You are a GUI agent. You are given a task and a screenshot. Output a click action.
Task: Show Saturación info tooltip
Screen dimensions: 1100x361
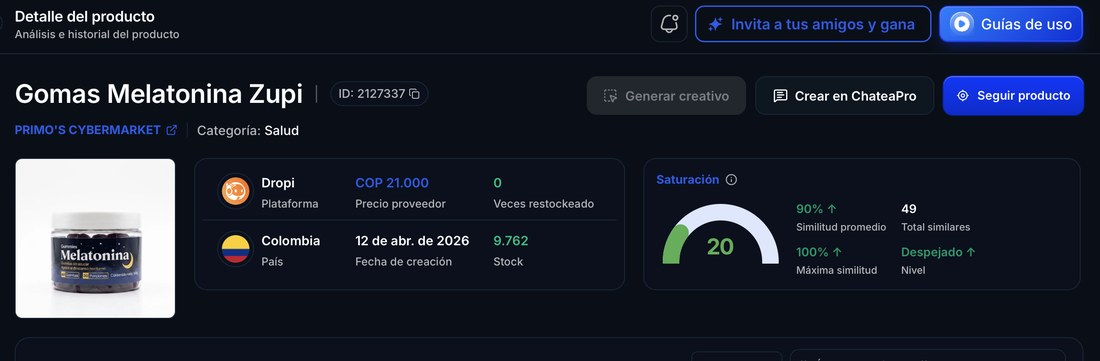click(731, 180)
